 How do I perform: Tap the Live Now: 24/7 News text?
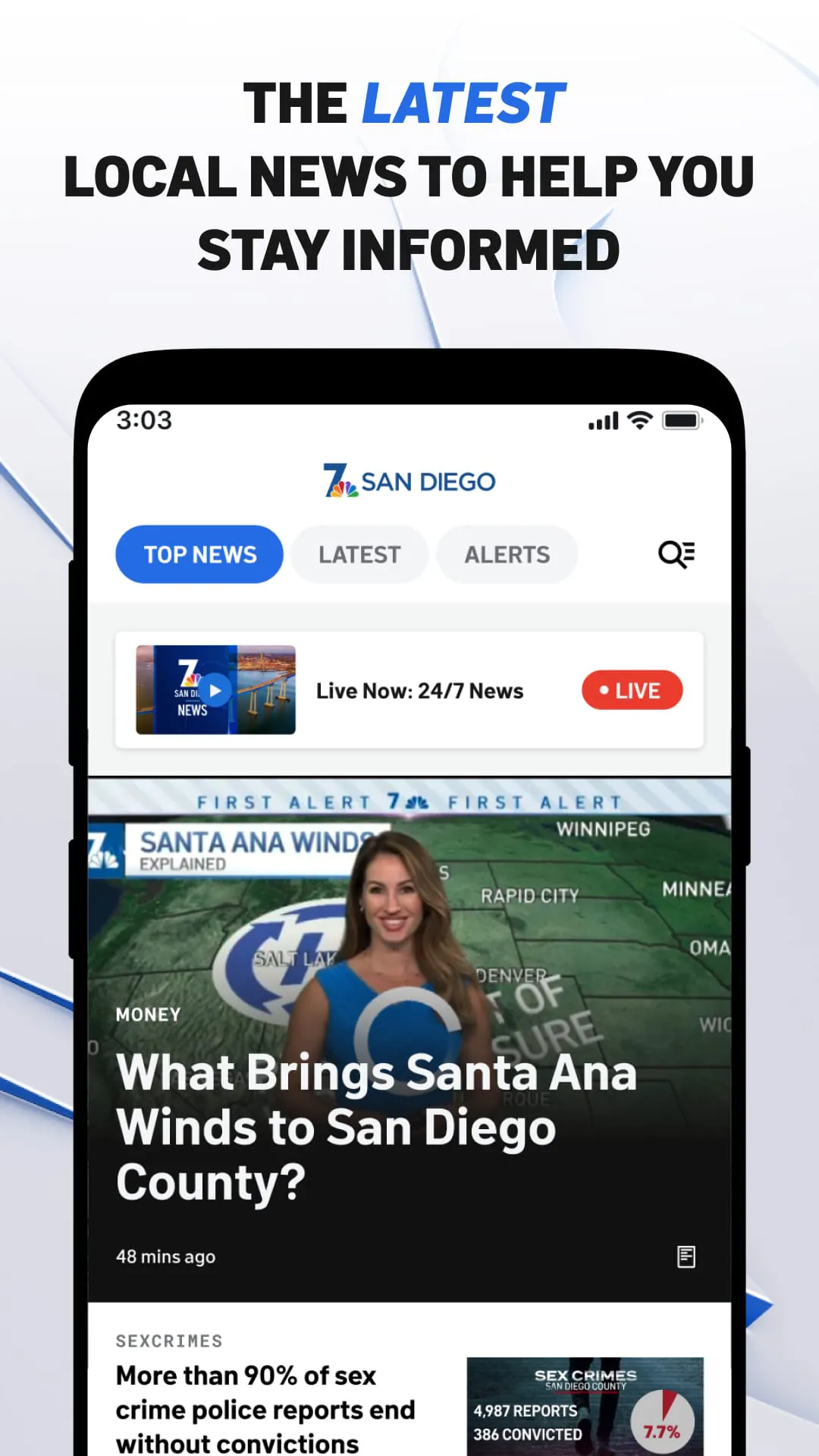pyautogui.click(x=419, y=689)
